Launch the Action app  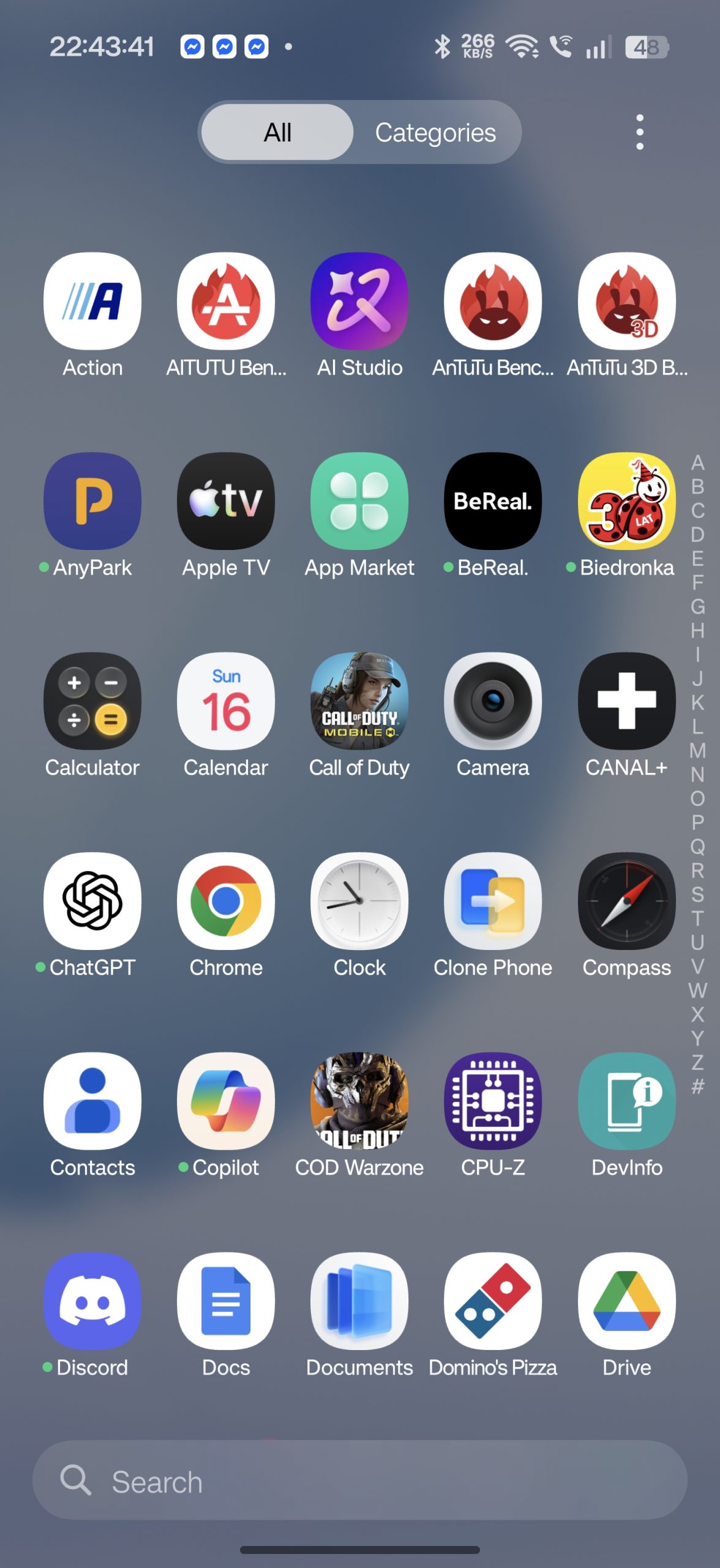(92, 301)
